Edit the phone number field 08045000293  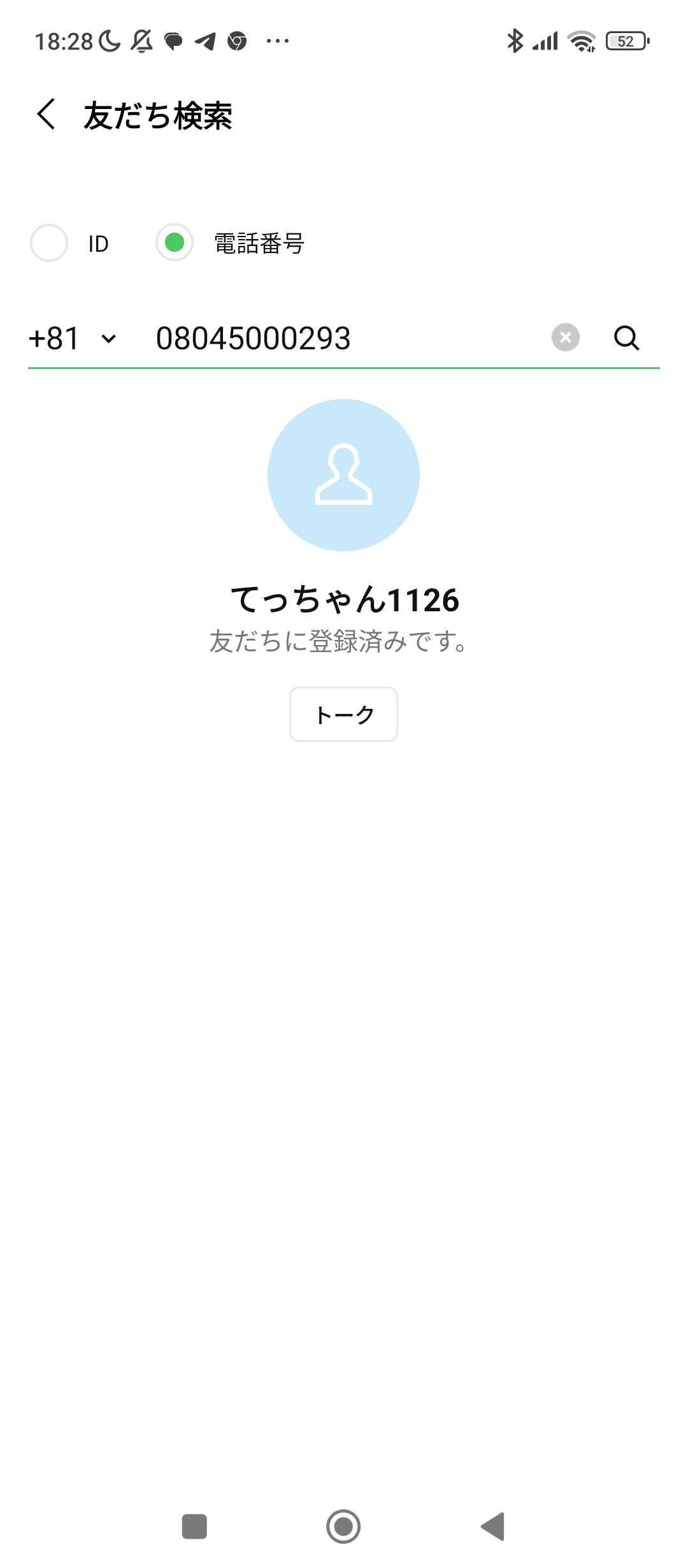tap(344, 338)
